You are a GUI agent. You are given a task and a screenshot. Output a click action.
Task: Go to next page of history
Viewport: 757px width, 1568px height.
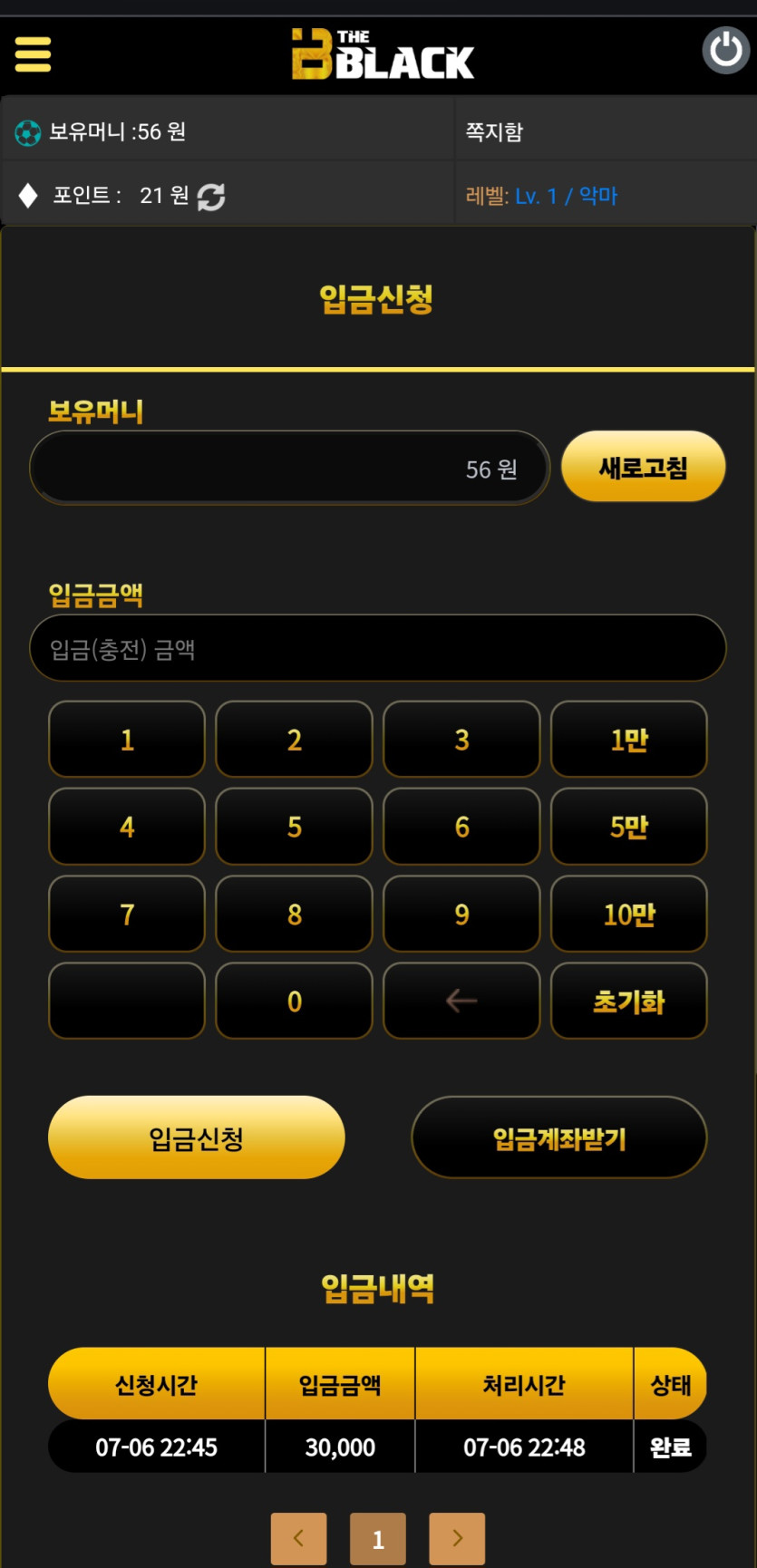pos(457,1538)
